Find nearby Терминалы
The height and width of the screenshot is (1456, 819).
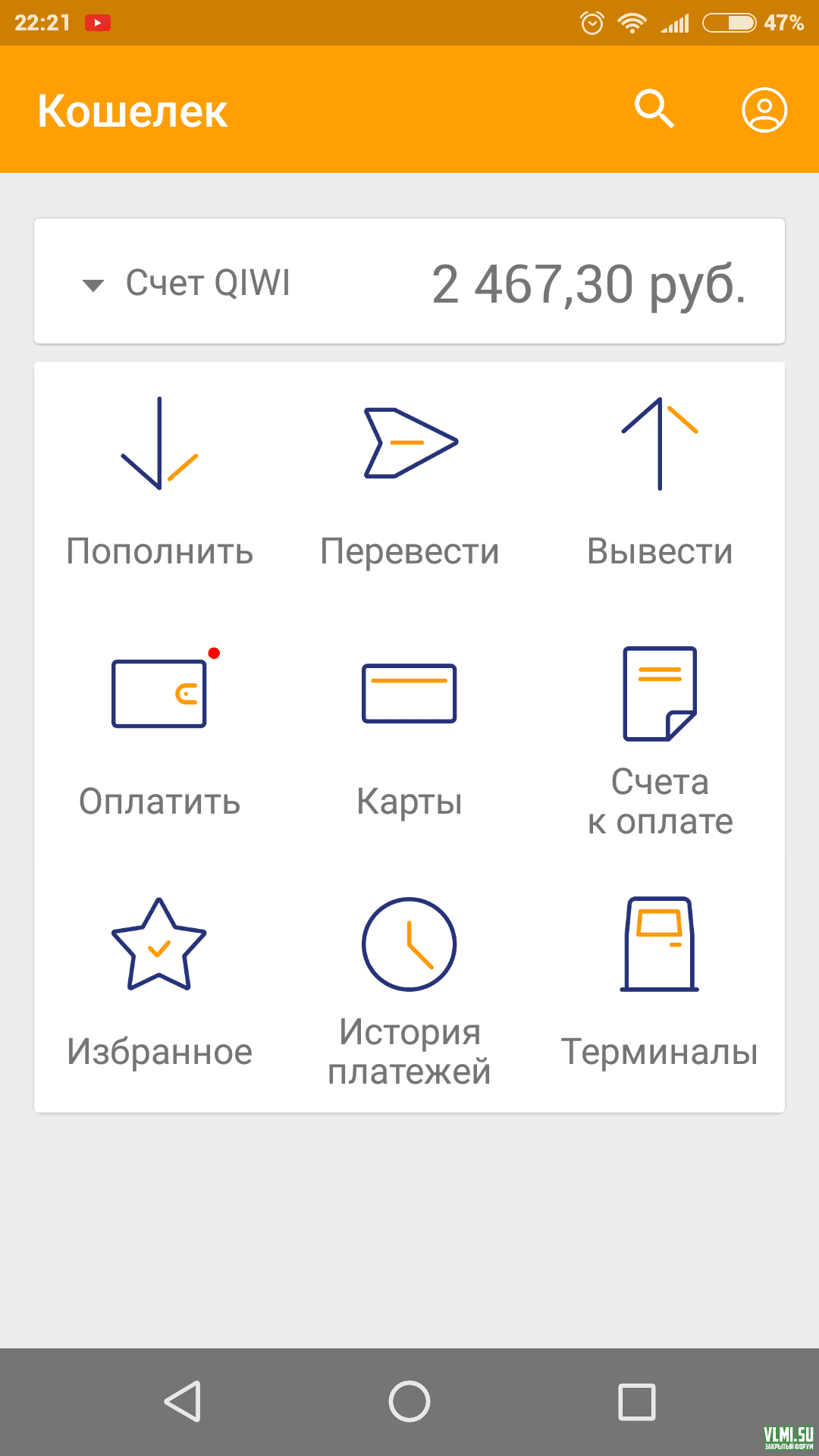(660, 982)
